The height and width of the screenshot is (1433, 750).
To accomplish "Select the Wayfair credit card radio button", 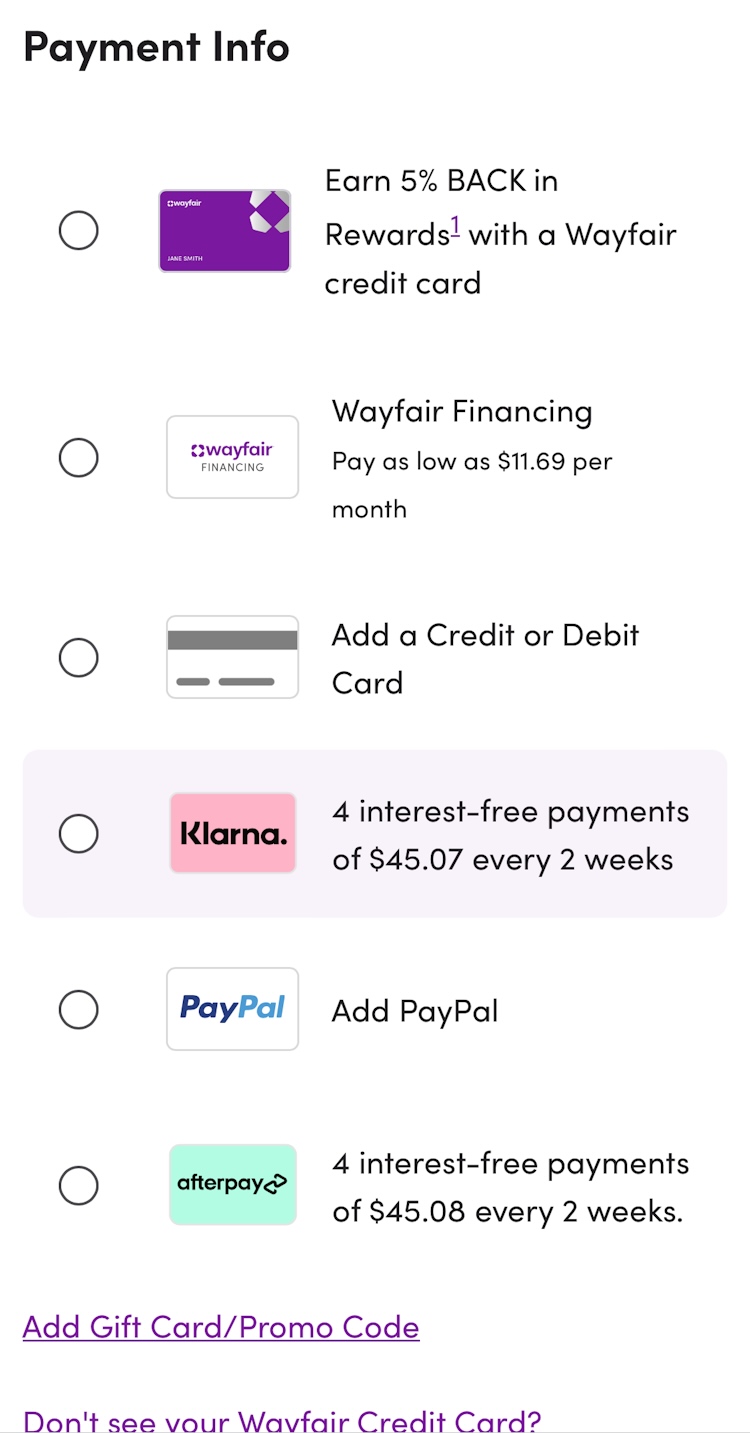I will coord(78,231).
